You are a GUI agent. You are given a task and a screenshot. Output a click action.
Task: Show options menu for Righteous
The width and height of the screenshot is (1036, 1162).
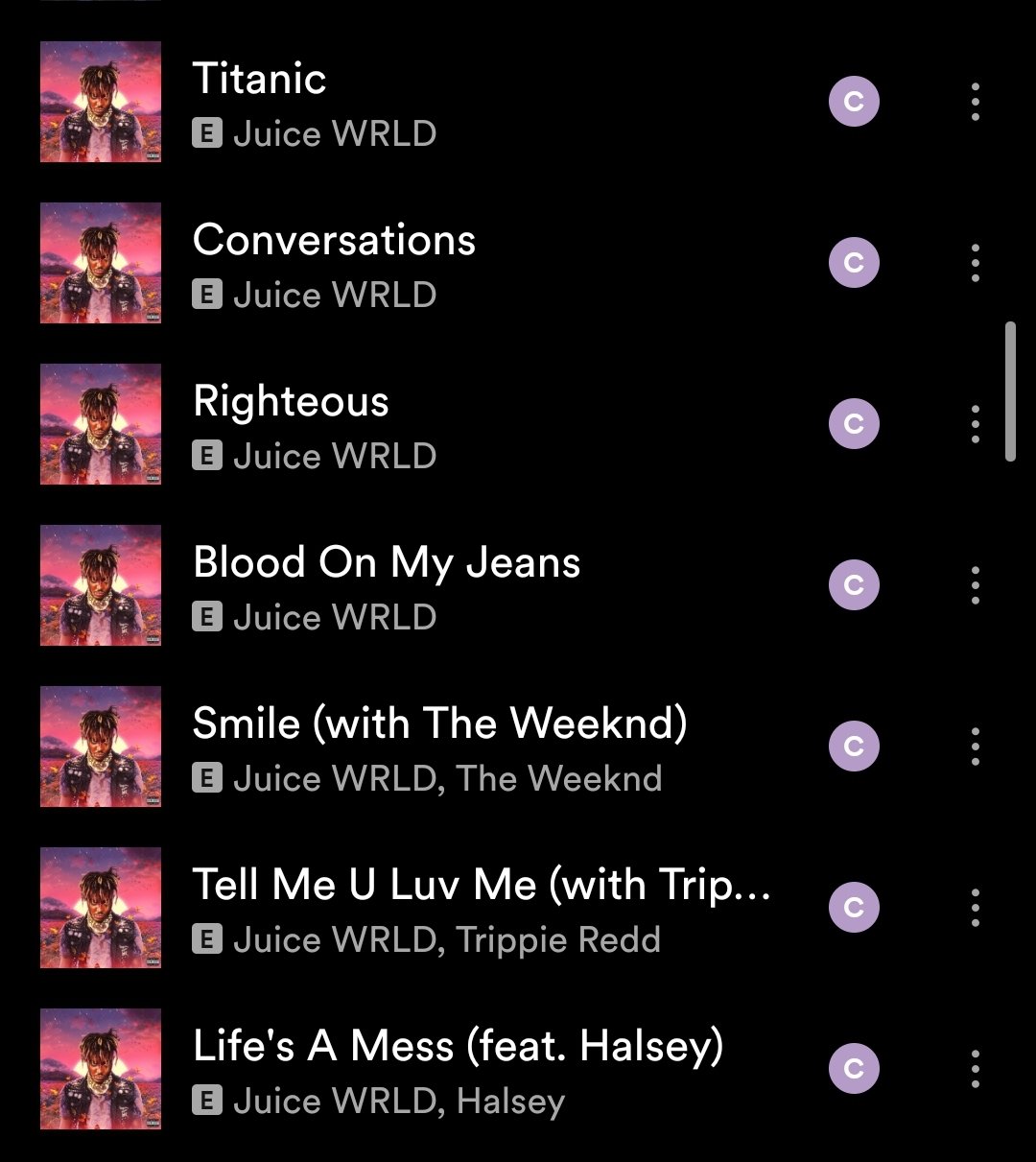[975, 424]
